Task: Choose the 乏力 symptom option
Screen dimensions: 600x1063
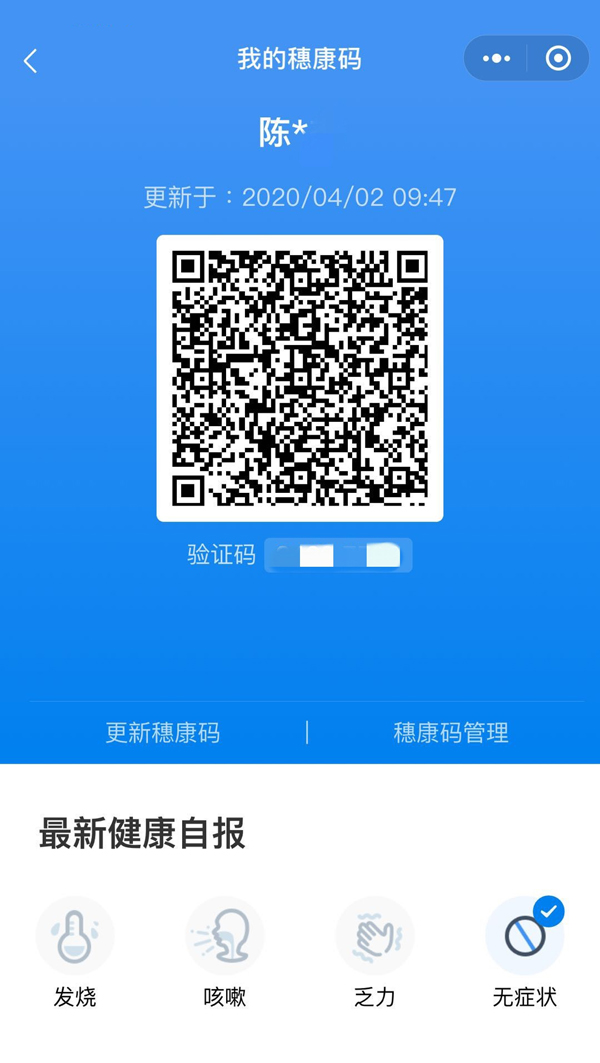Action: (x=375, y=937)
